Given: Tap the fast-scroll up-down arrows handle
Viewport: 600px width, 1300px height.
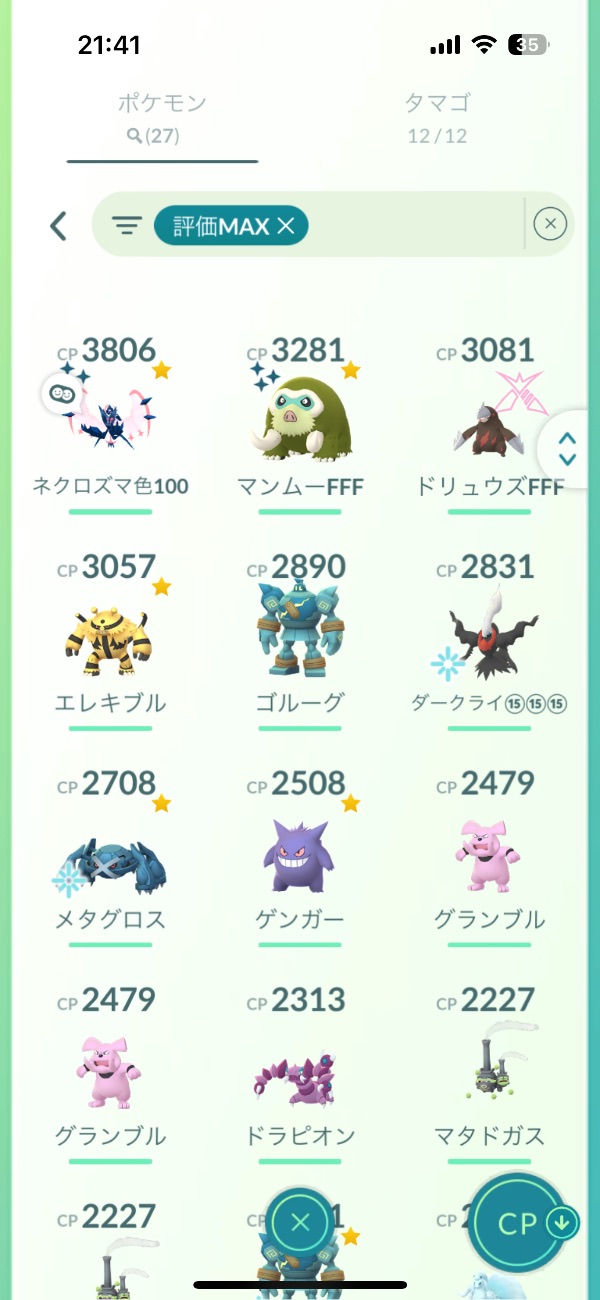Looking at the screenshot, I should tap(568, 449).
